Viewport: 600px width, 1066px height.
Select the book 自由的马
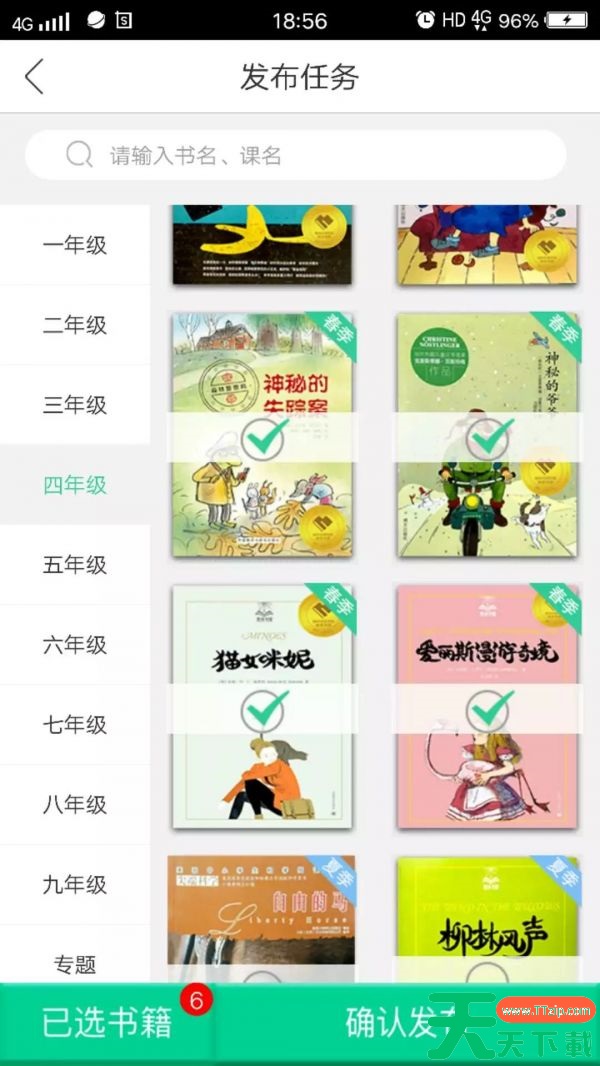[262, 918]
